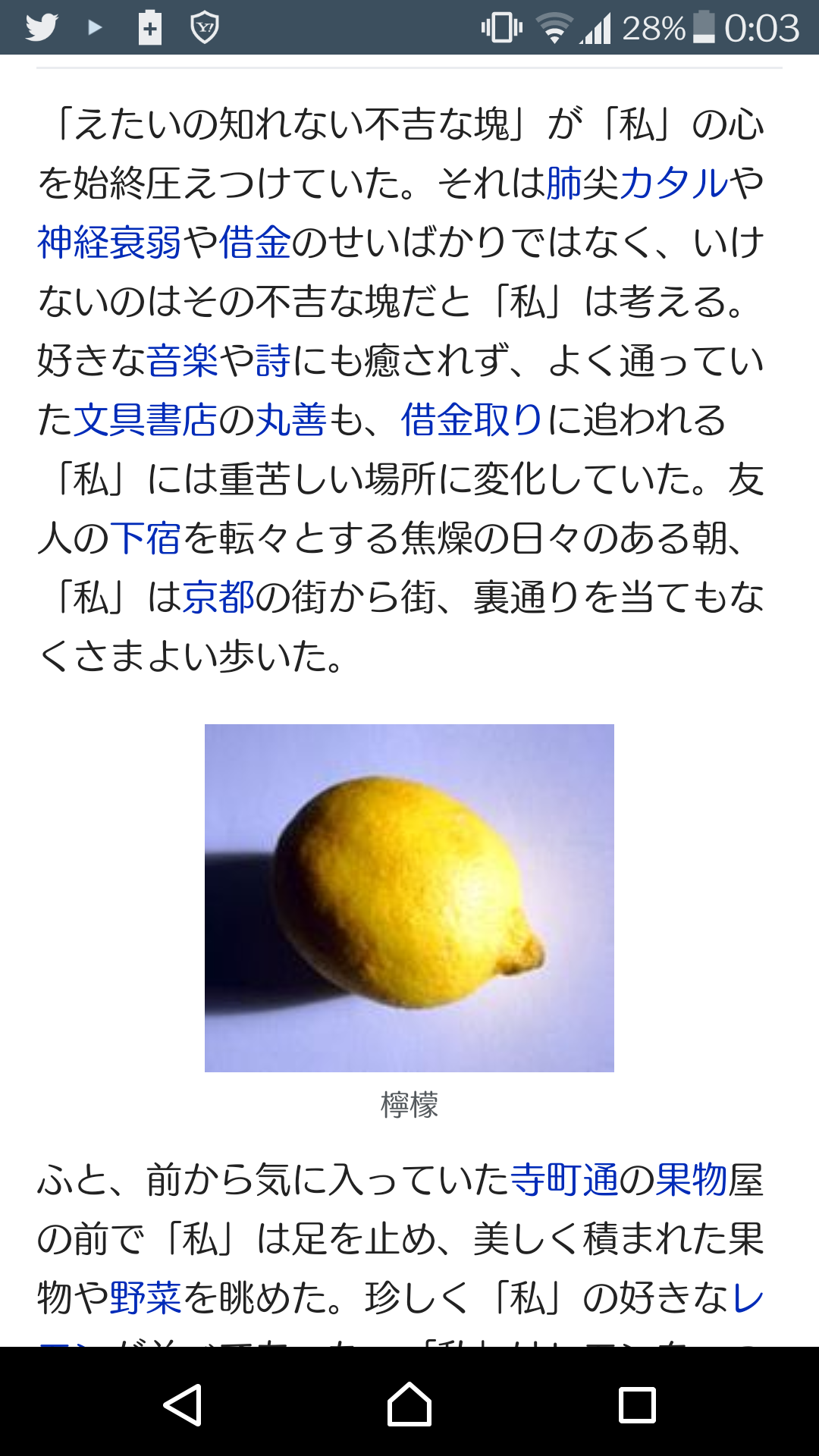Open recent apps from navigation bar
Screen dimensions: 819x1456
point(637,1404)
